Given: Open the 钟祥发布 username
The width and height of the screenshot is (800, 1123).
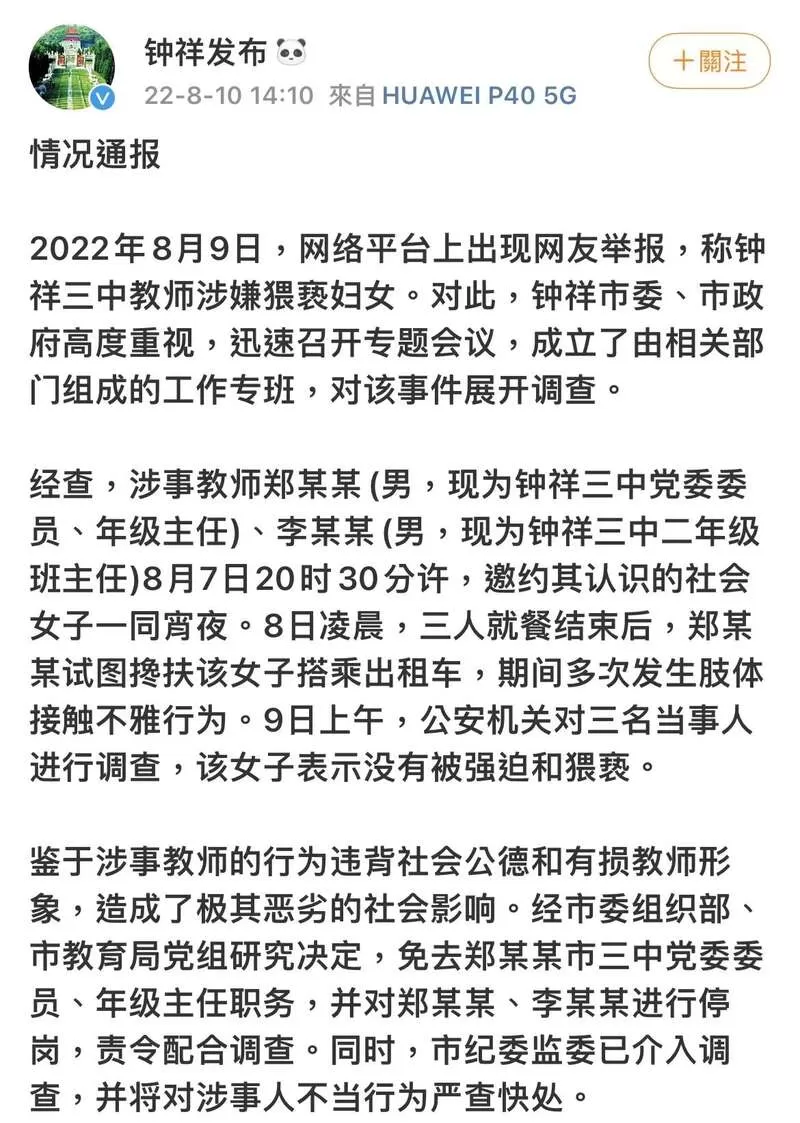Looking at the screenshot, I should pos(206,52).
